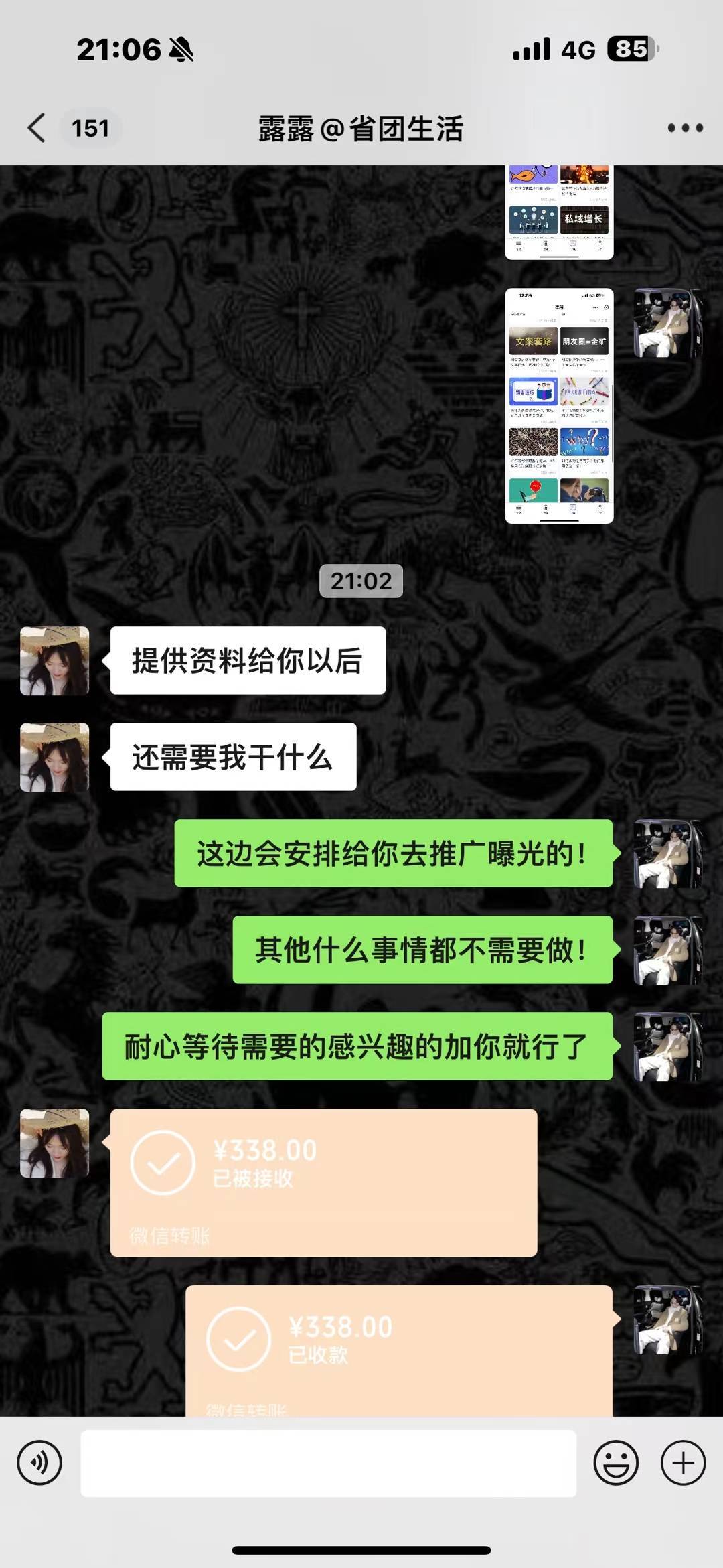The image size is (723, 1568).
Task: Open the sent screenshot with 文案套路 courses
Action: click(559, 406)
